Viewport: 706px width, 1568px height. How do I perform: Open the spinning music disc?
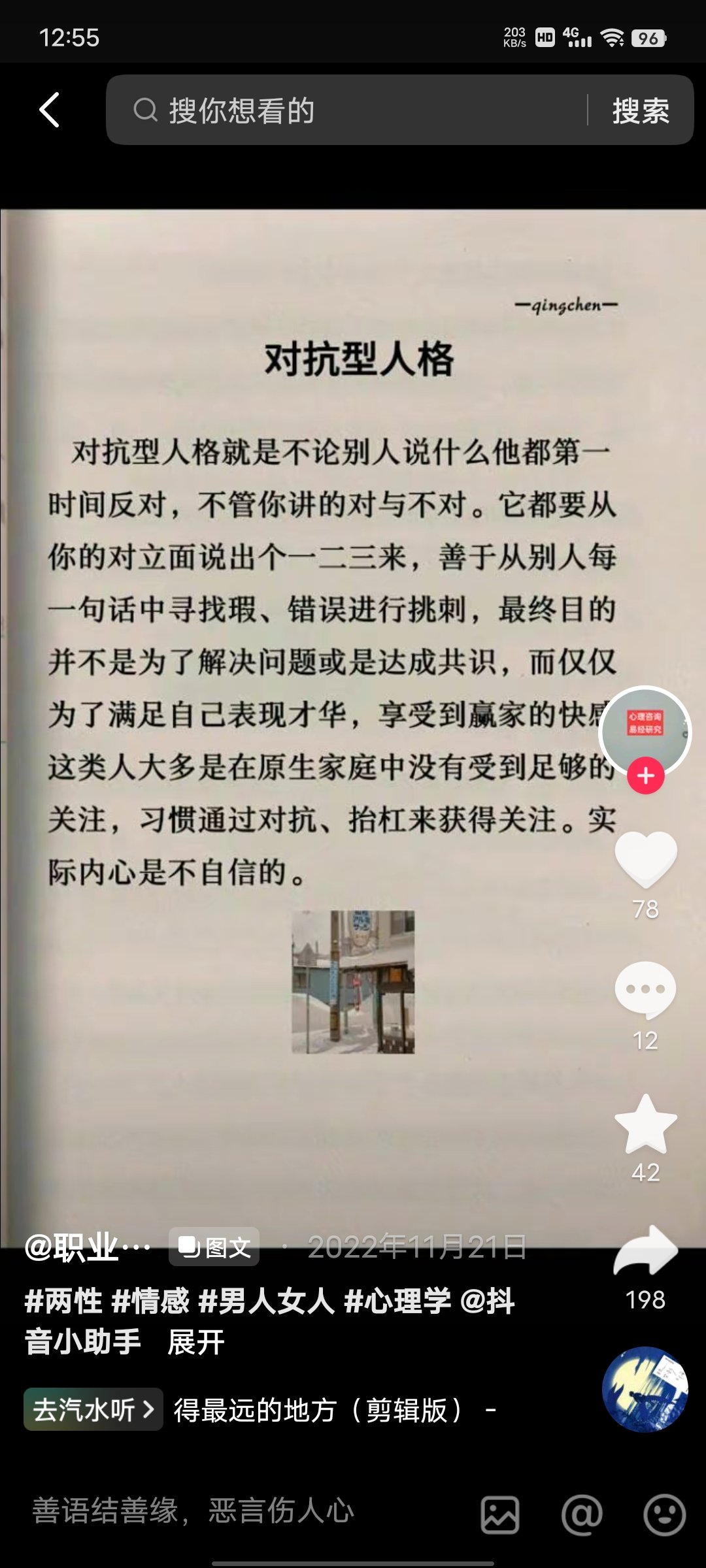(x=645, y=1389)
